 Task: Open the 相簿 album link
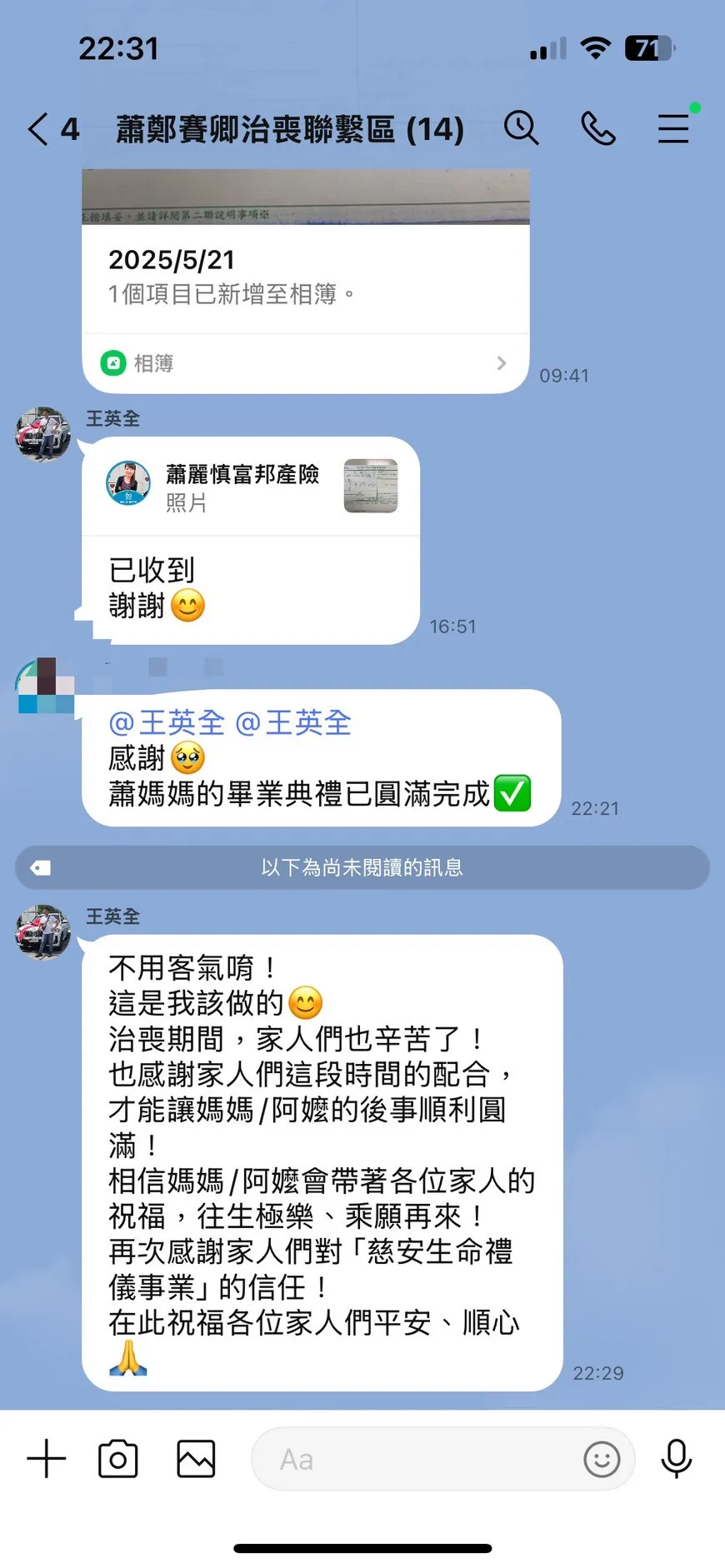click(x=305, y=363)
